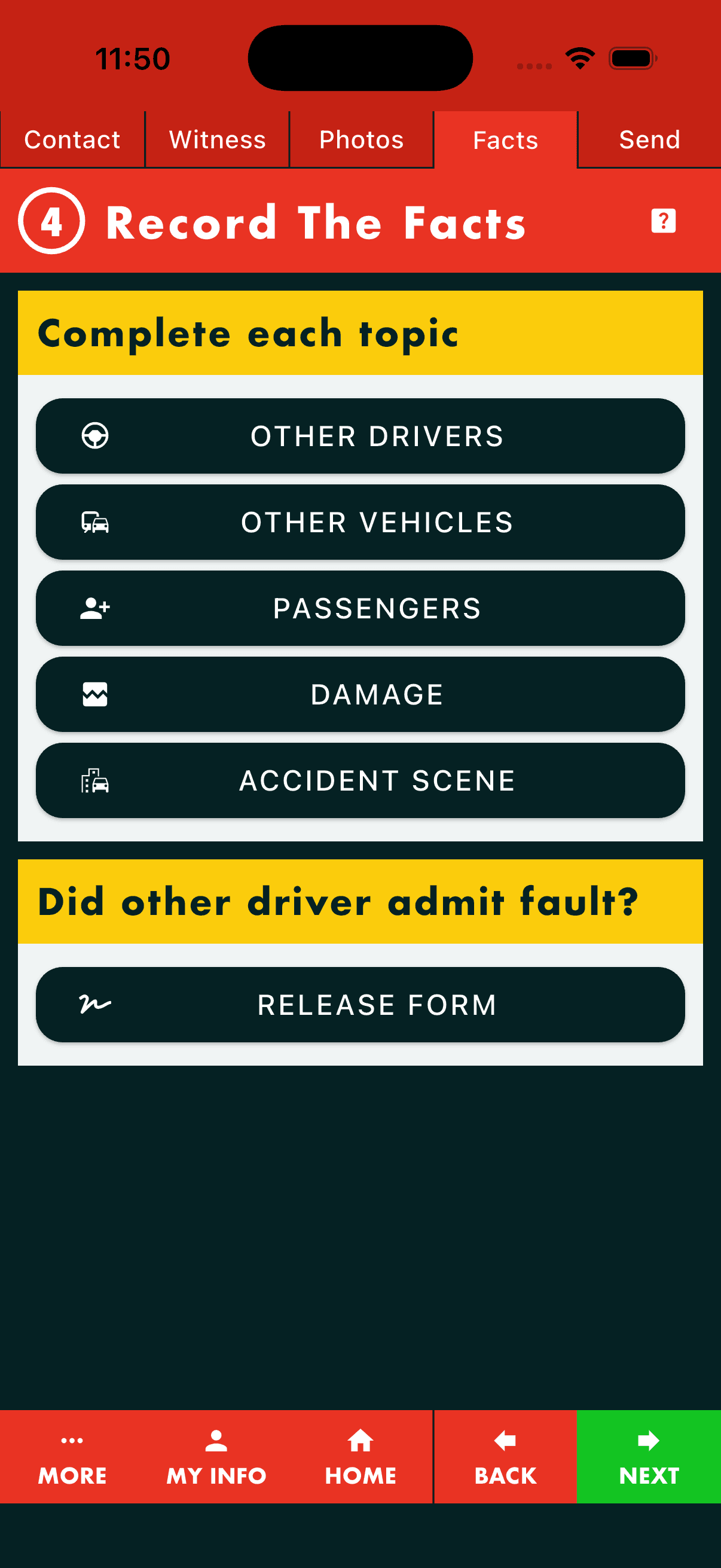721x1568 pixels.
Task: Tap the Back button
Action: pyautogui.click(x=505, y=1457)
